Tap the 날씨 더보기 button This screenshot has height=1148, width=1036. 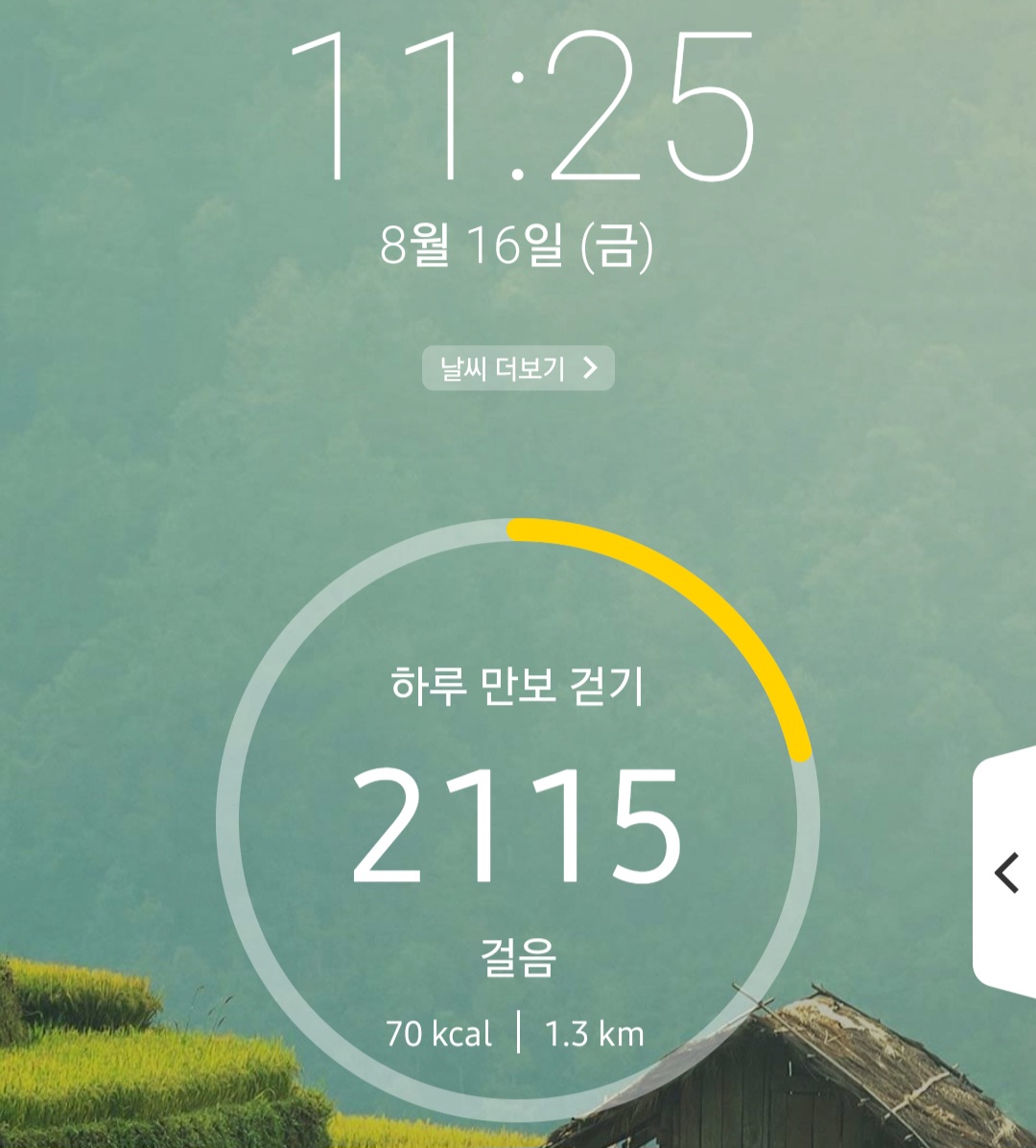518,367
